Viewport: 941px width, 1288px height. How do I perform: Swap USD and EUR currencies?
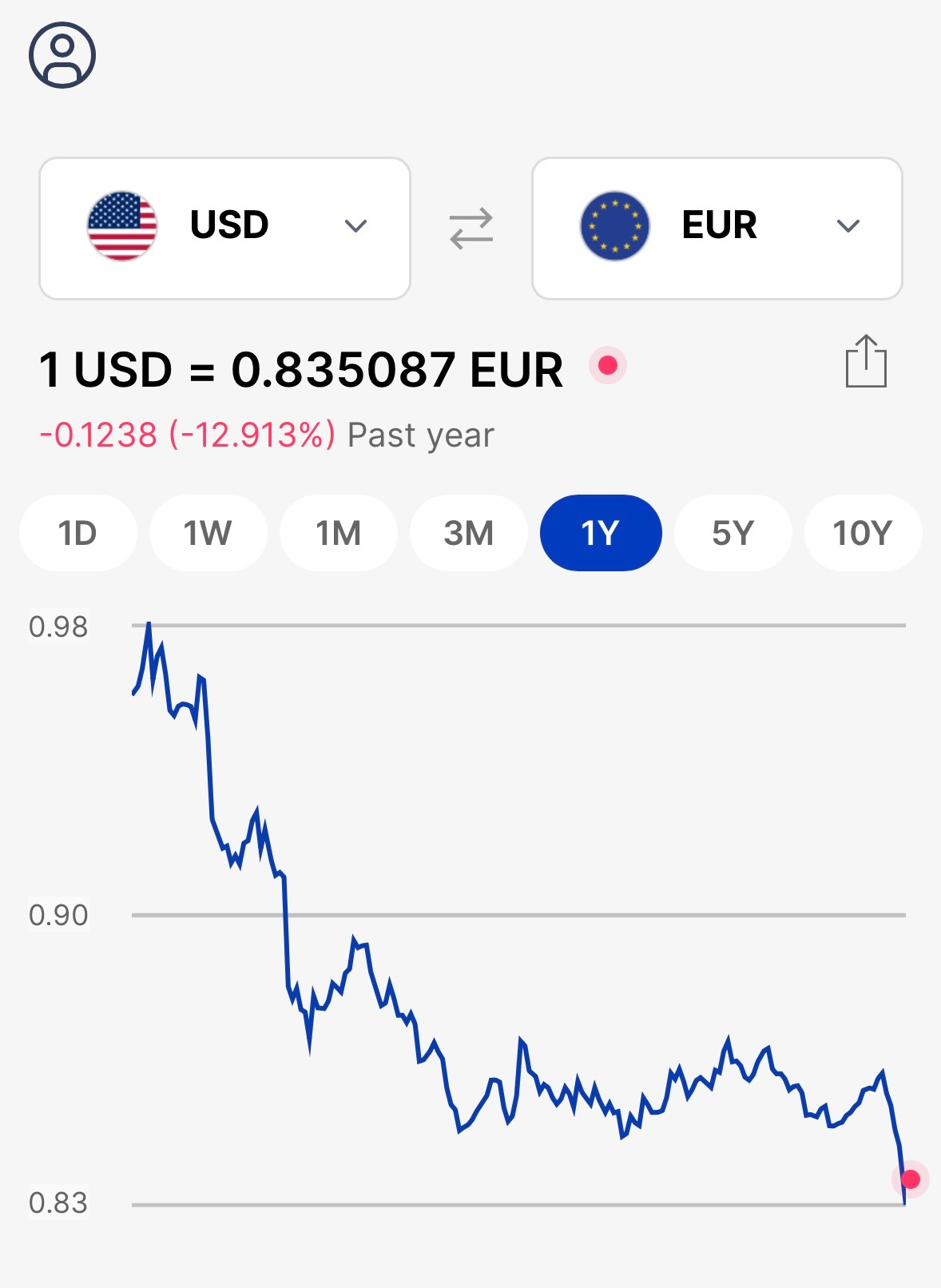pyautogui.click(x=471, y=229)
